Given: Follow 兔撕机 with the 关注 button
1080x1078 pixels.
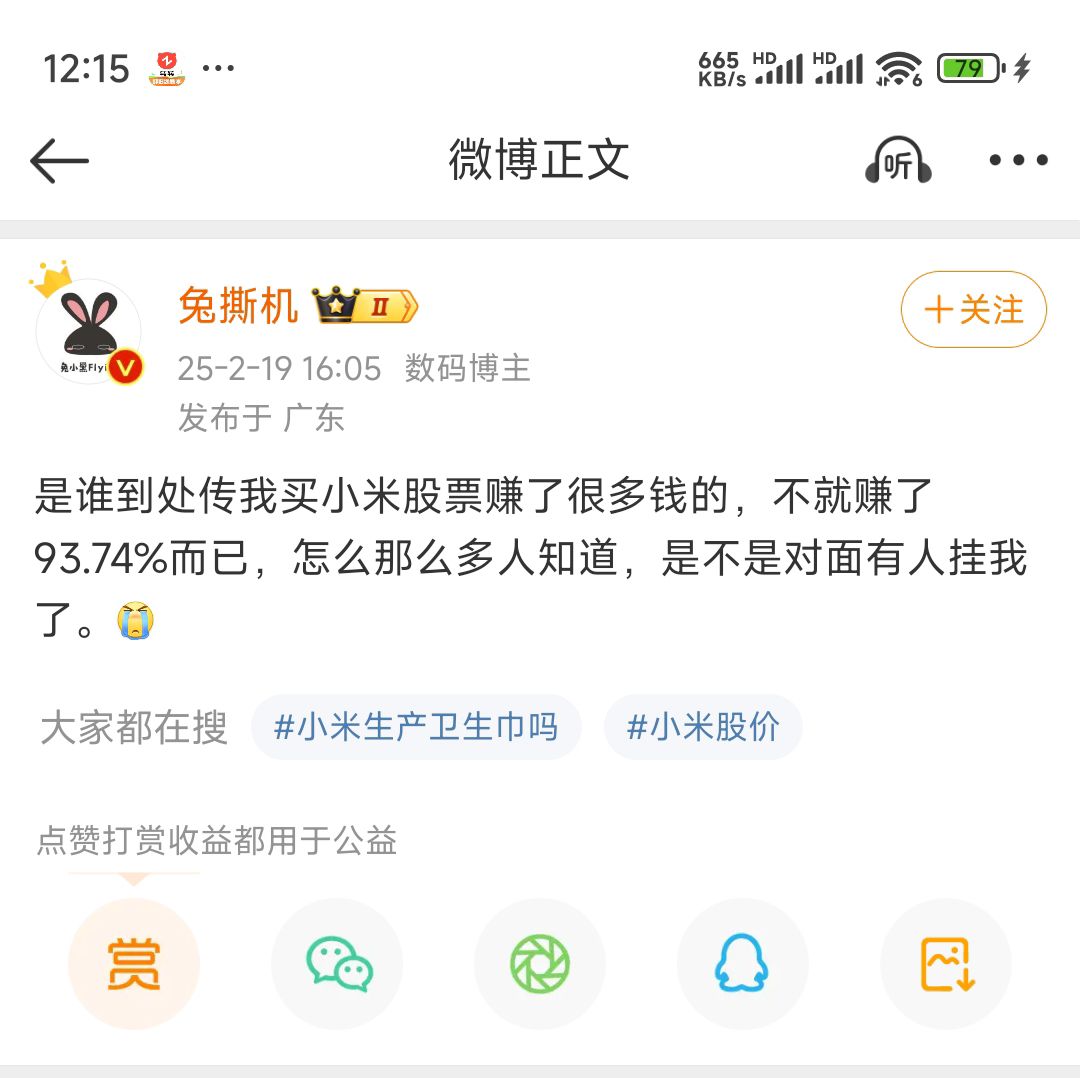Looking at the screenshot, I should (973, 310).
